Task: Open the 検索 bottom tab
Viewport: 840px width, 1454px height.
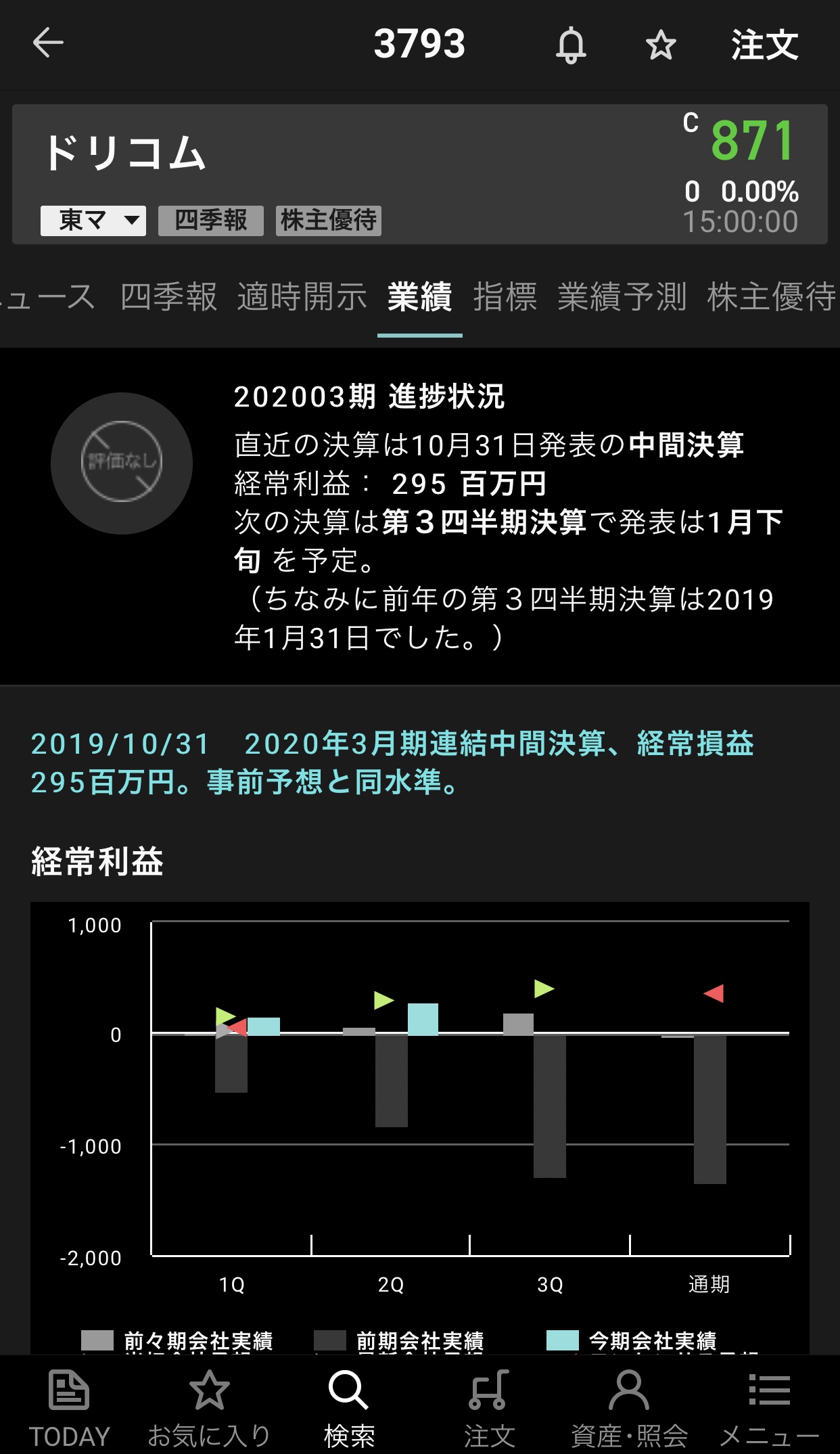Action: click(x=349, y=1406)
